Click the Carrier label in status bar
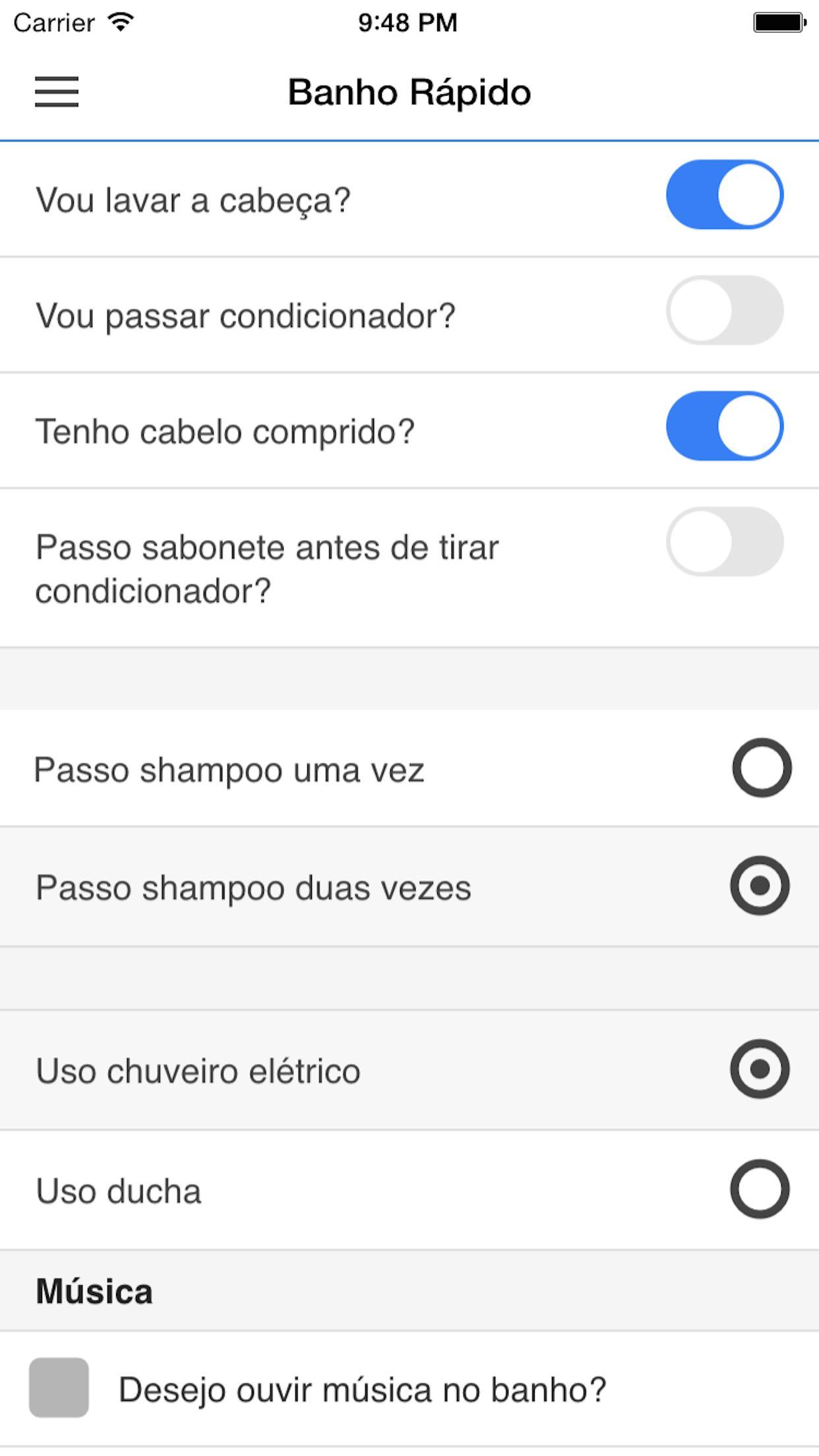Image resolution: width=819 pixels, height=1456 pixels. [53, 22]
